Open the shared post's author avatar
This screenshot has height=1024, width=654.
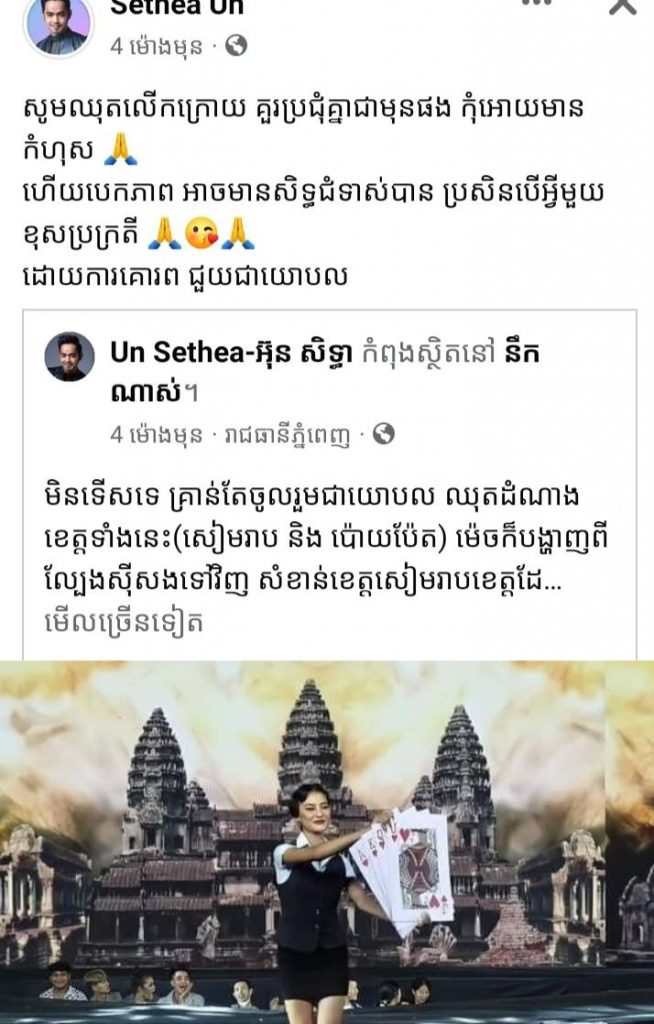[70, 357]
